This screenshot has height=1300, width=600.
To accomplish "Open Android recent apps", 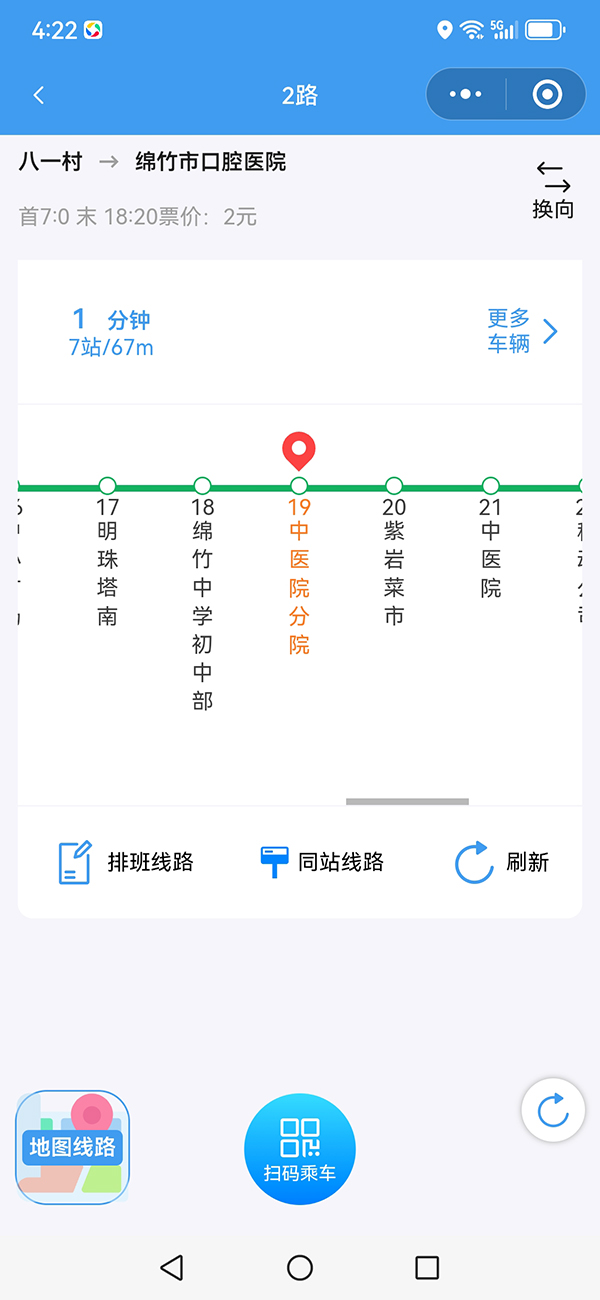I will [427, 1268].
